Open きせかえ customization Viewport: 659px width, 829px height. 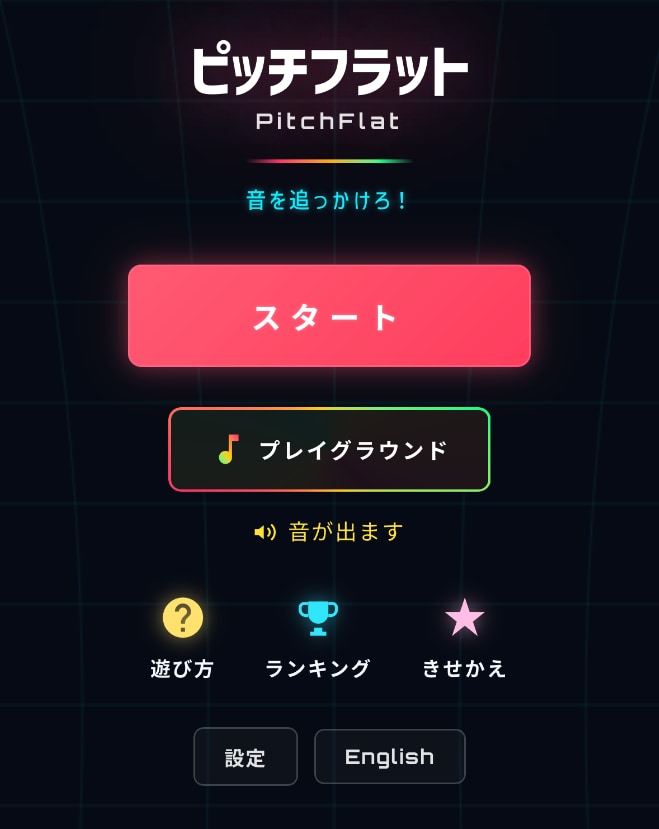coord(464,637)
